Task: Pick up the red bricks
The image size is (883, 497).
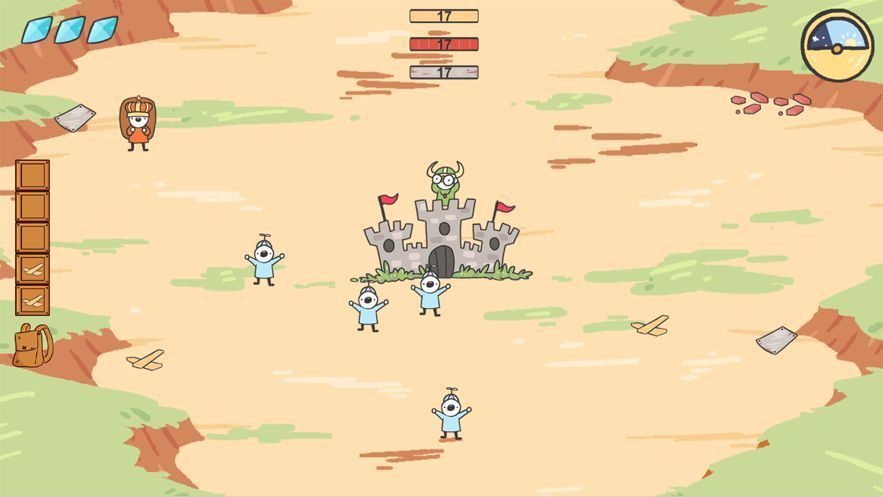Action: 771,103
